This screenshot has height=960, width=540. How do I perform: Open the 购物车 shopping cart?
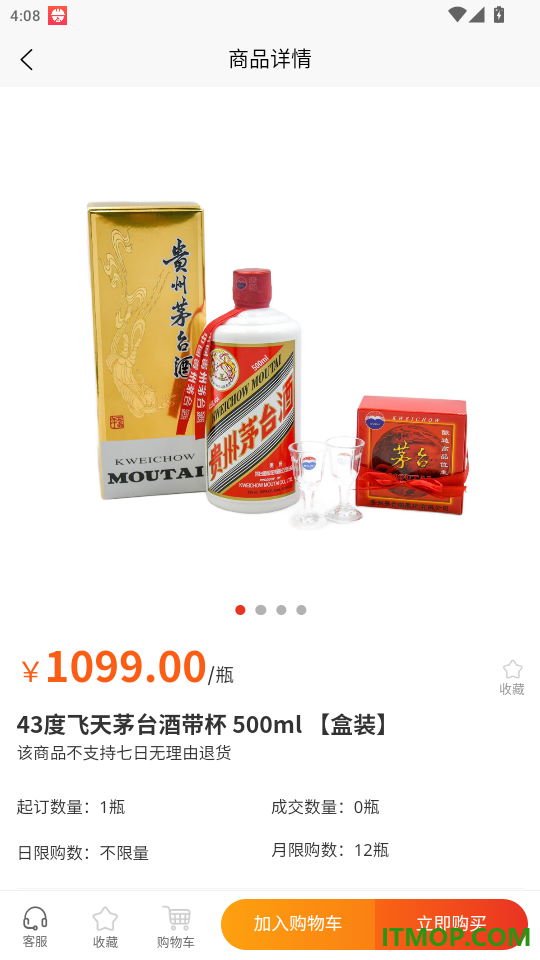coord(176,928)
